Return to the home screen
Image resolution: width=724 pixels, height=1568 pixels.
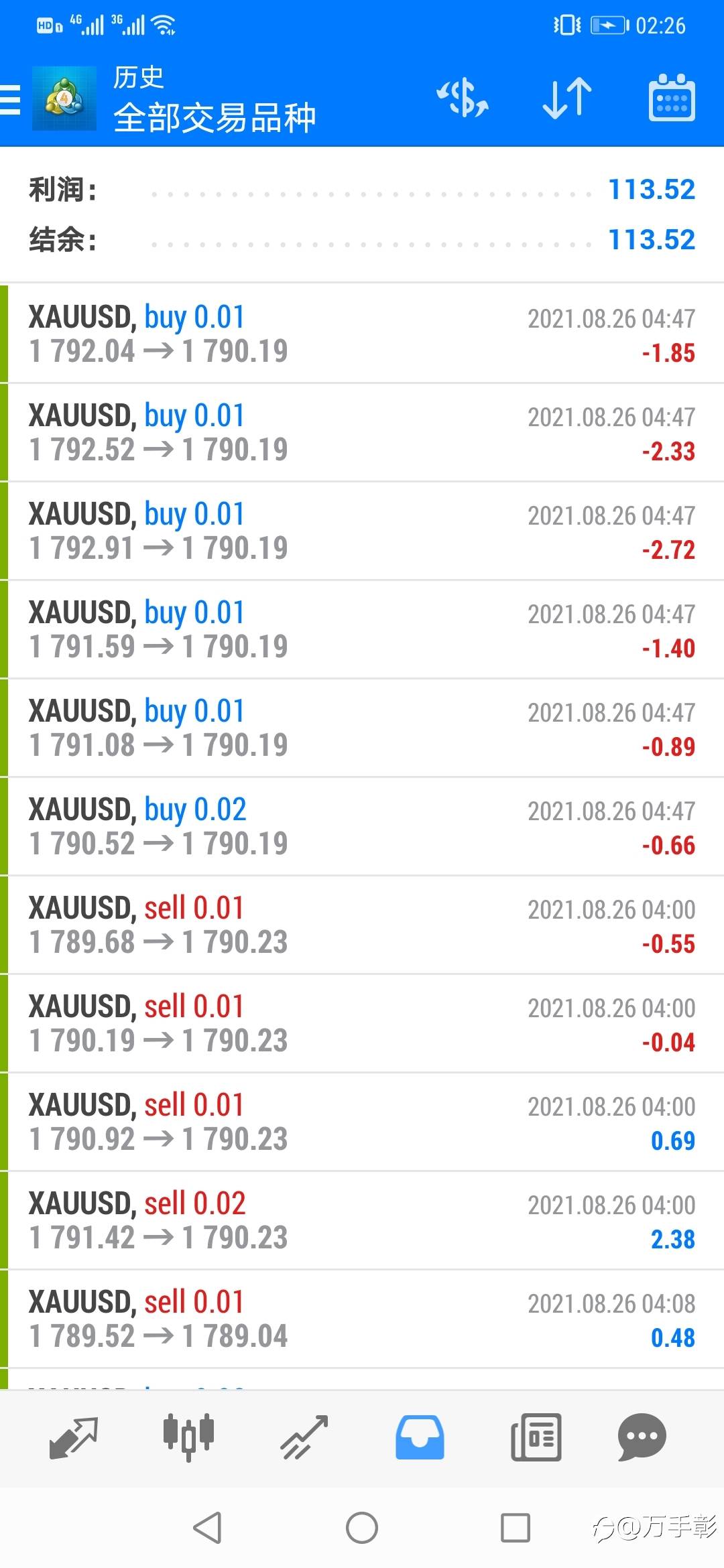pos(362,1528)
